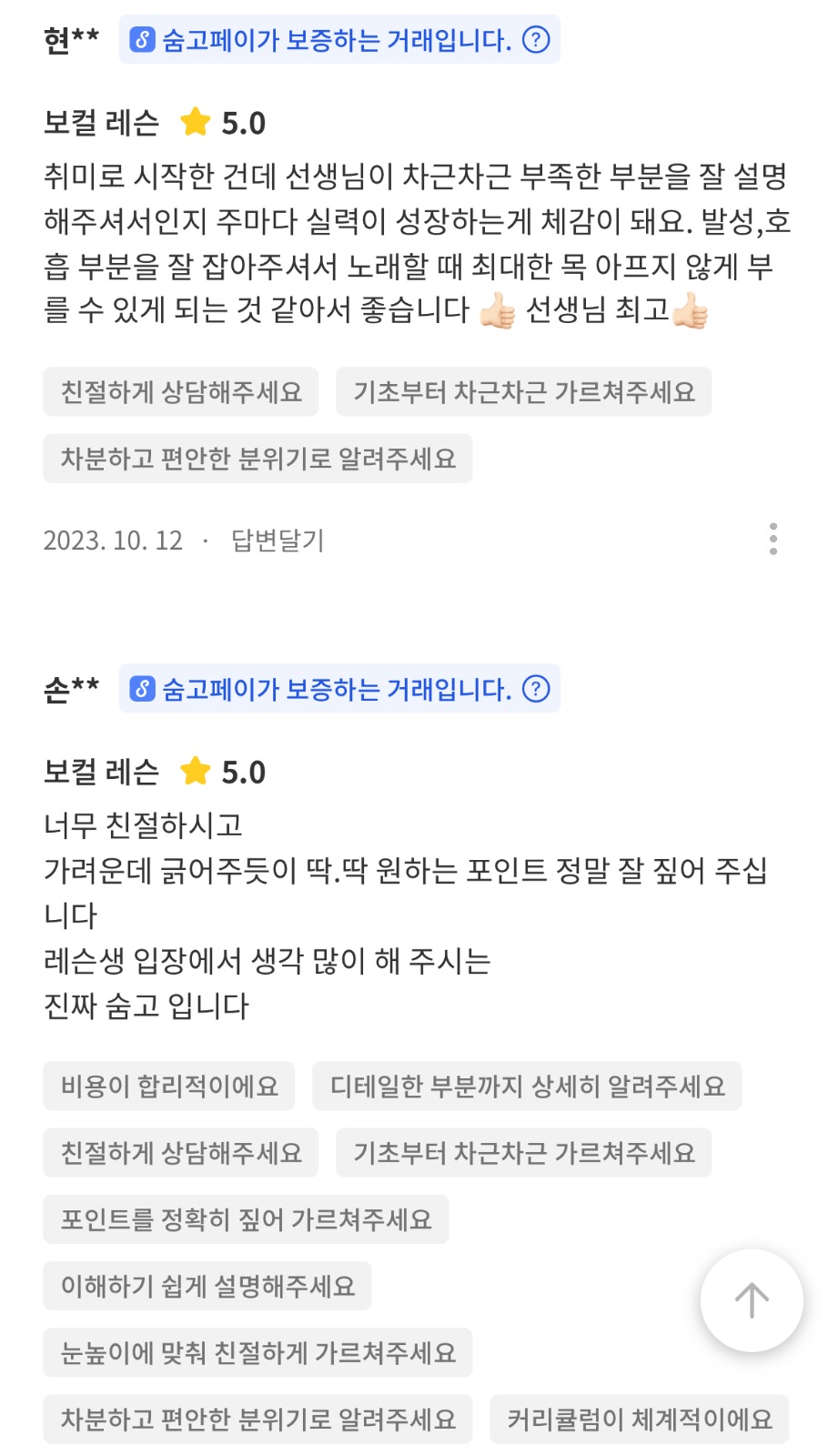Toggle the 친절하게 상담해주세요 tag
The width and height of the screenshot is (838, 1456).
[180, 391]
